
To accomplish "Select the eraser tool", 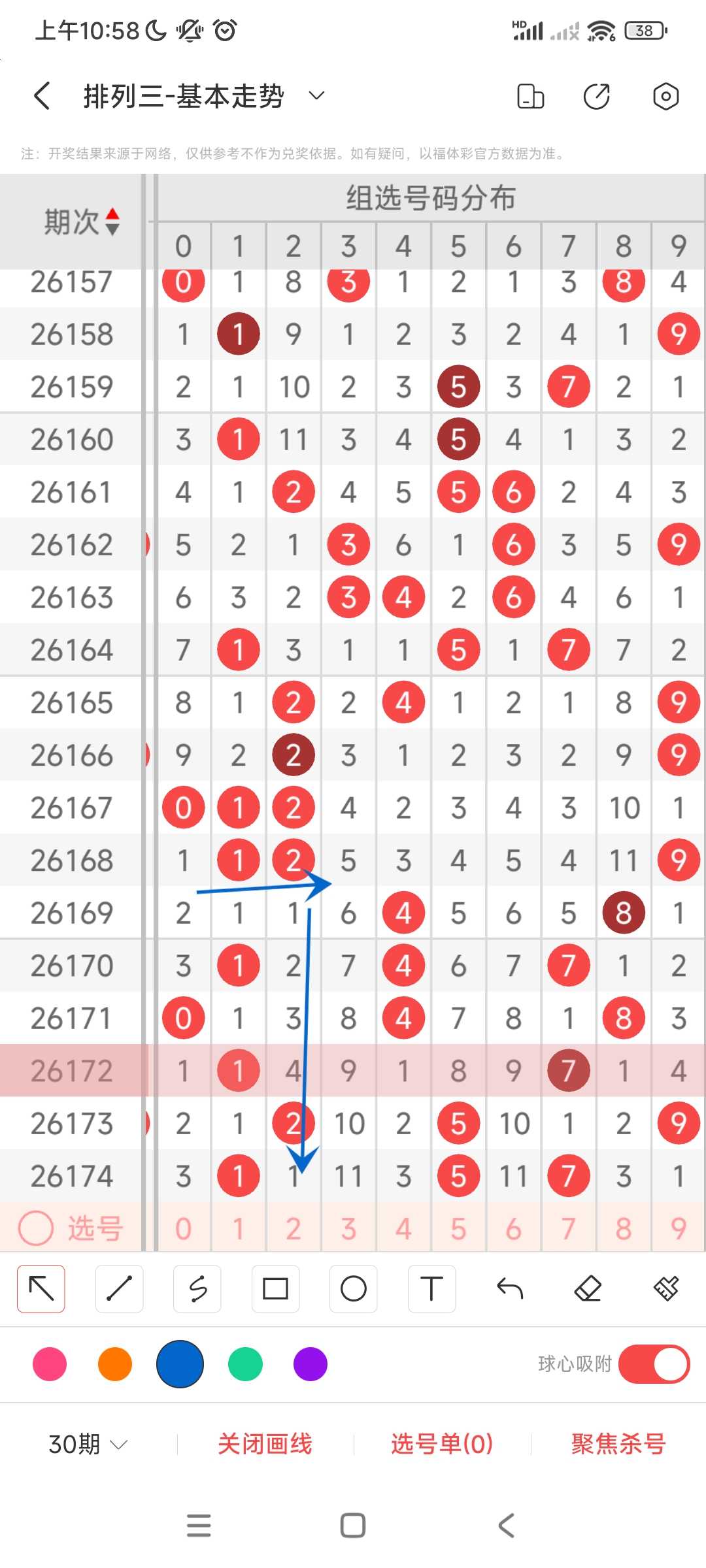I will pyautogui.click(x=588, y=1289).
